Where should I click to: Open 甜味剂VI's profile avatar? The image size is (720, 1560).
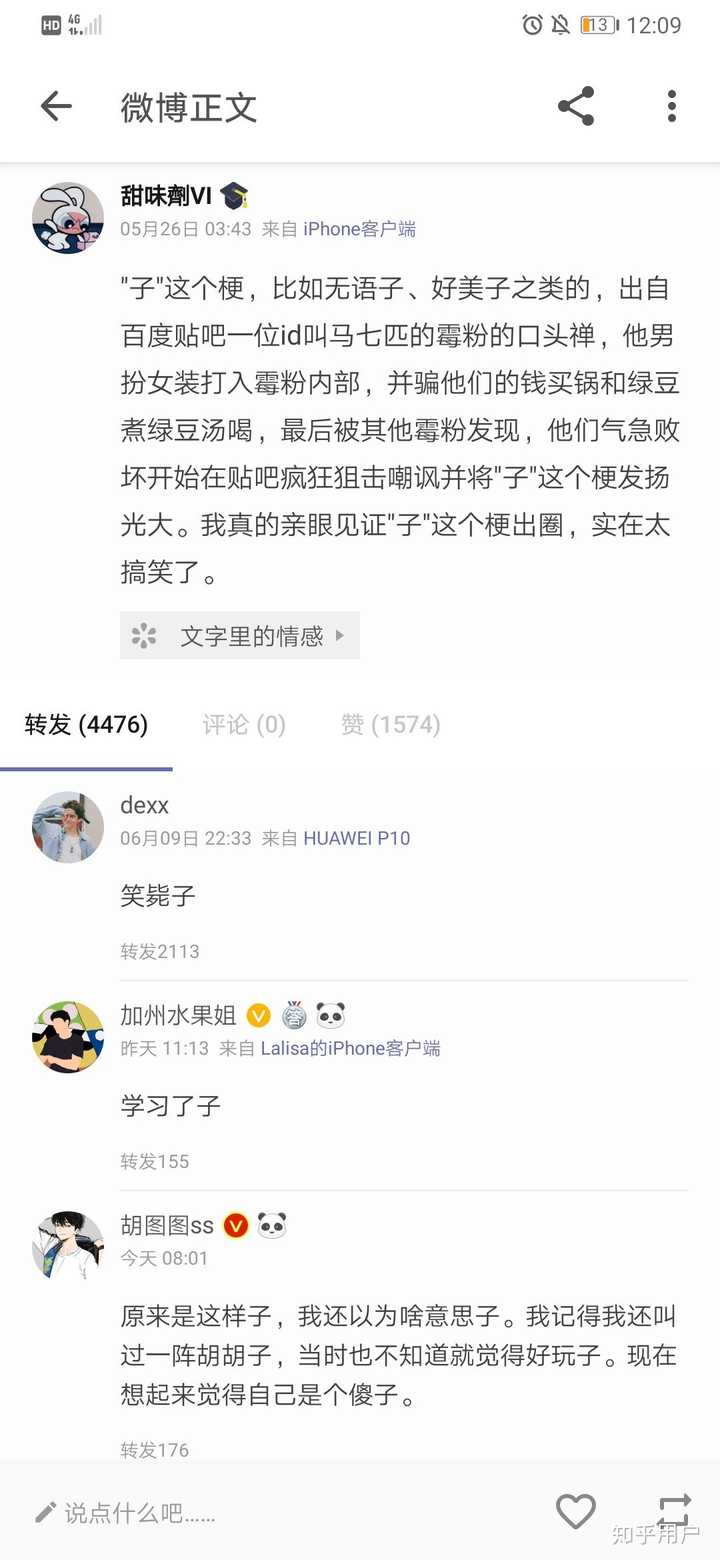coord(68,218)
